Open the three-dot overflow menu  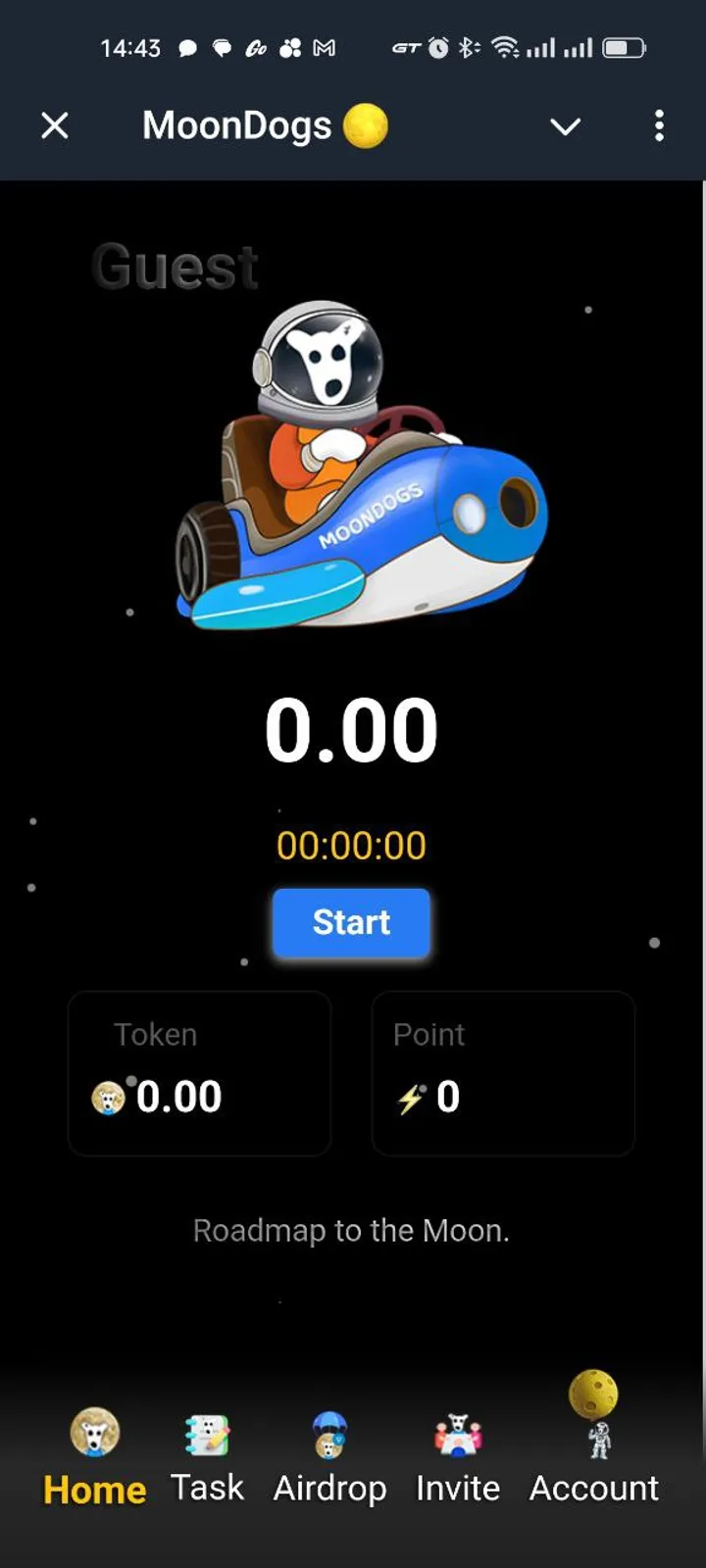point(660,126)
